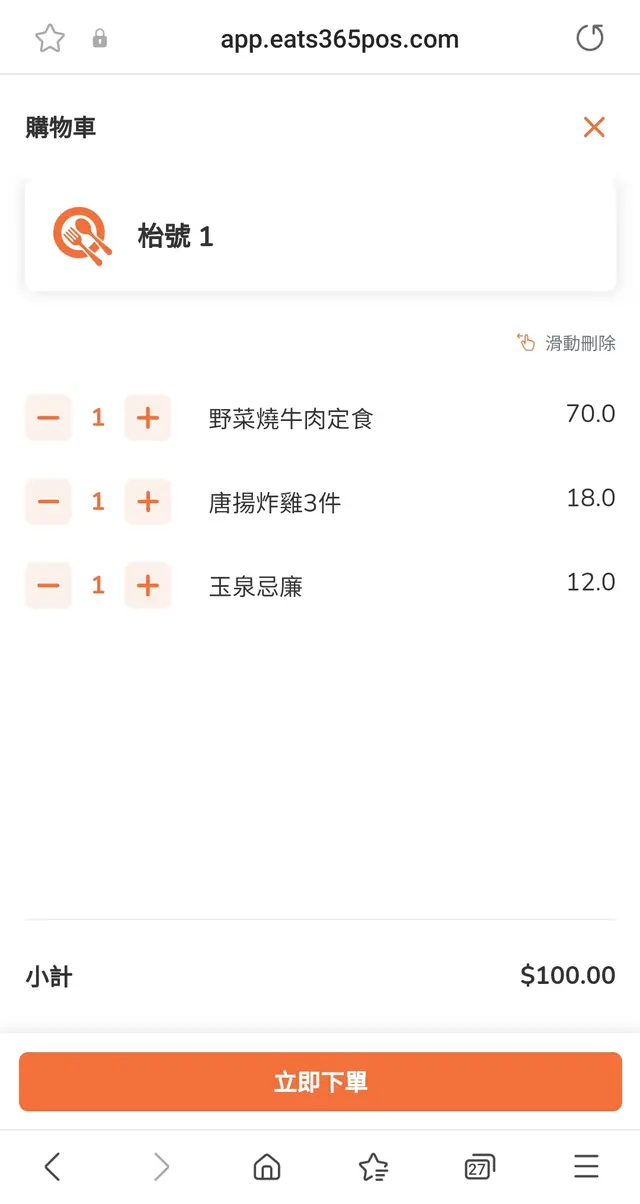Bookmark this page with the star icon
Image resolution: width=640 pixels, height=1204 pixels.
click(x=50, y=39)
